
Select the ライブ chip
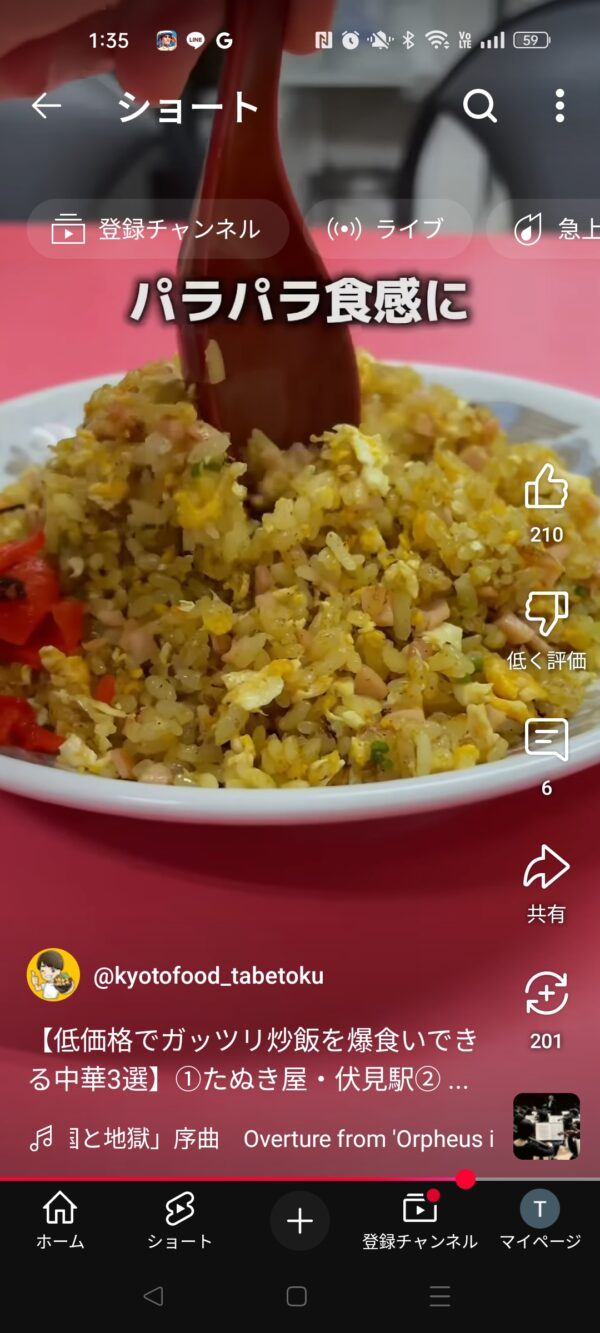coord(387,229)
